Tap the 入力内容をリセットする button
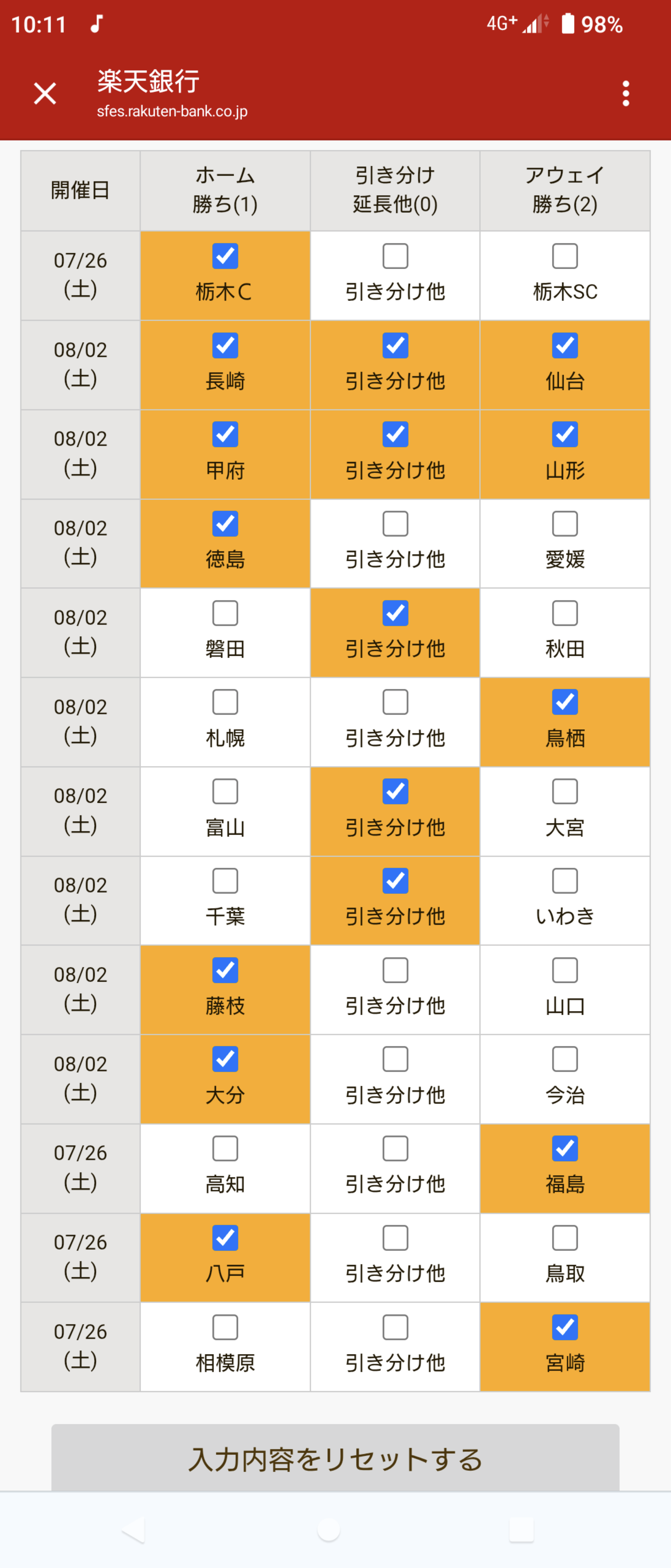Viewport: 671px width, 1568px height. click(335, 1459)
